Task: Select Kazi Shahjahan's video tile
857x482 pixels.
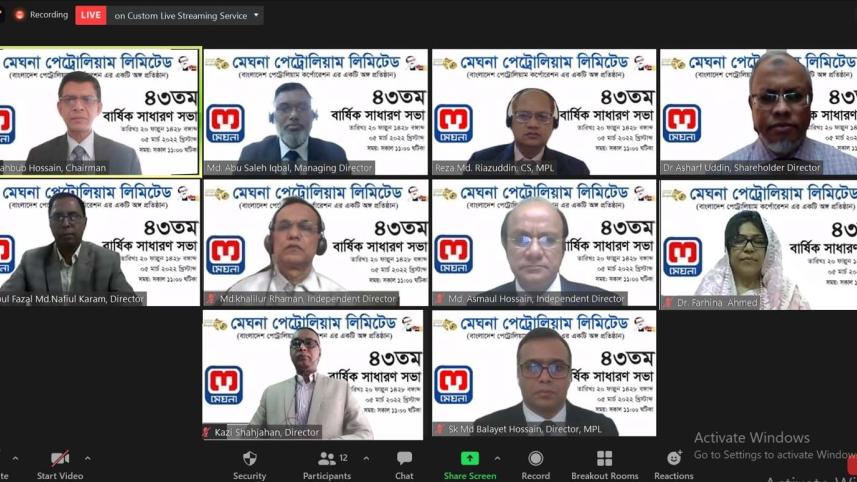Action: [313, 374]
